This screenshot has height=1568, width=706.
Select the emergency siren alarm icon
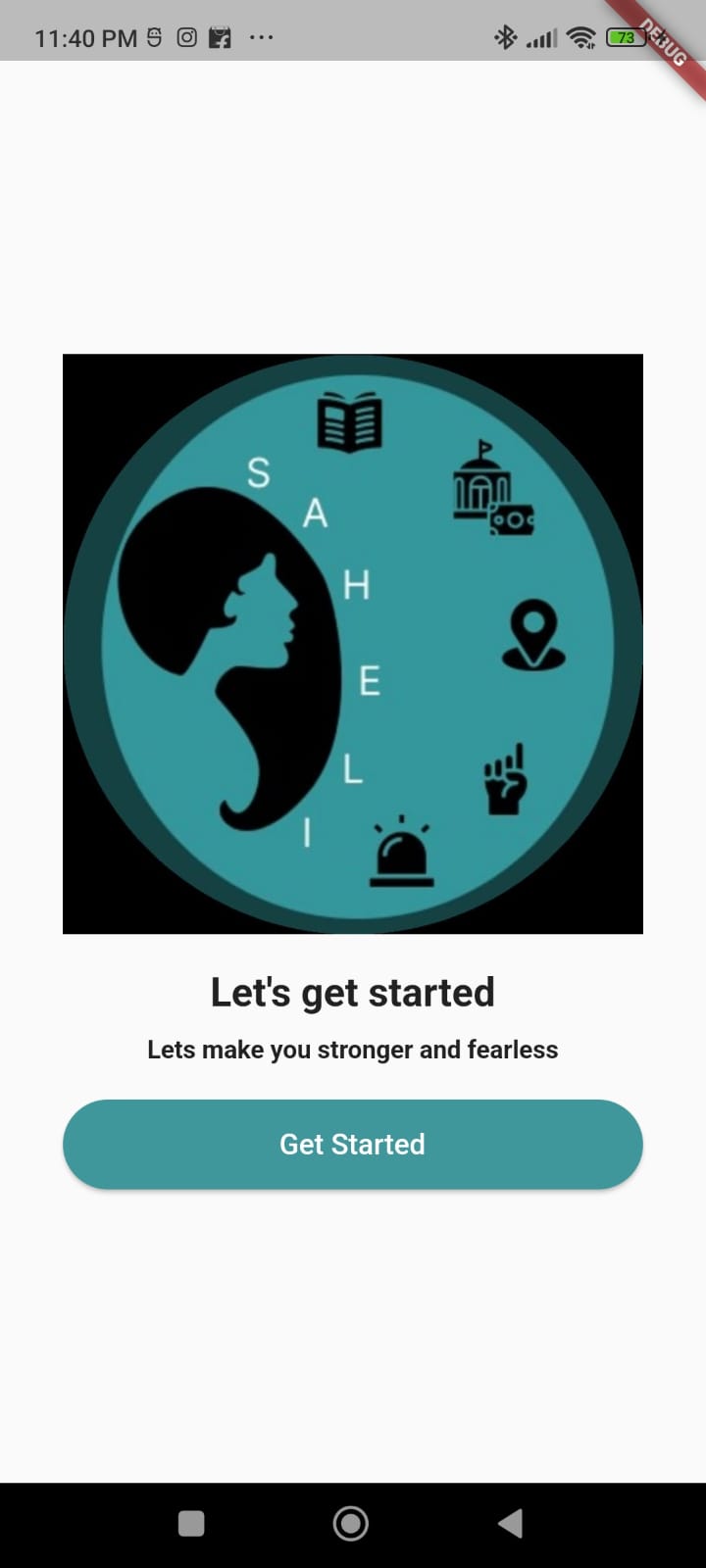(x=400, y=853)
